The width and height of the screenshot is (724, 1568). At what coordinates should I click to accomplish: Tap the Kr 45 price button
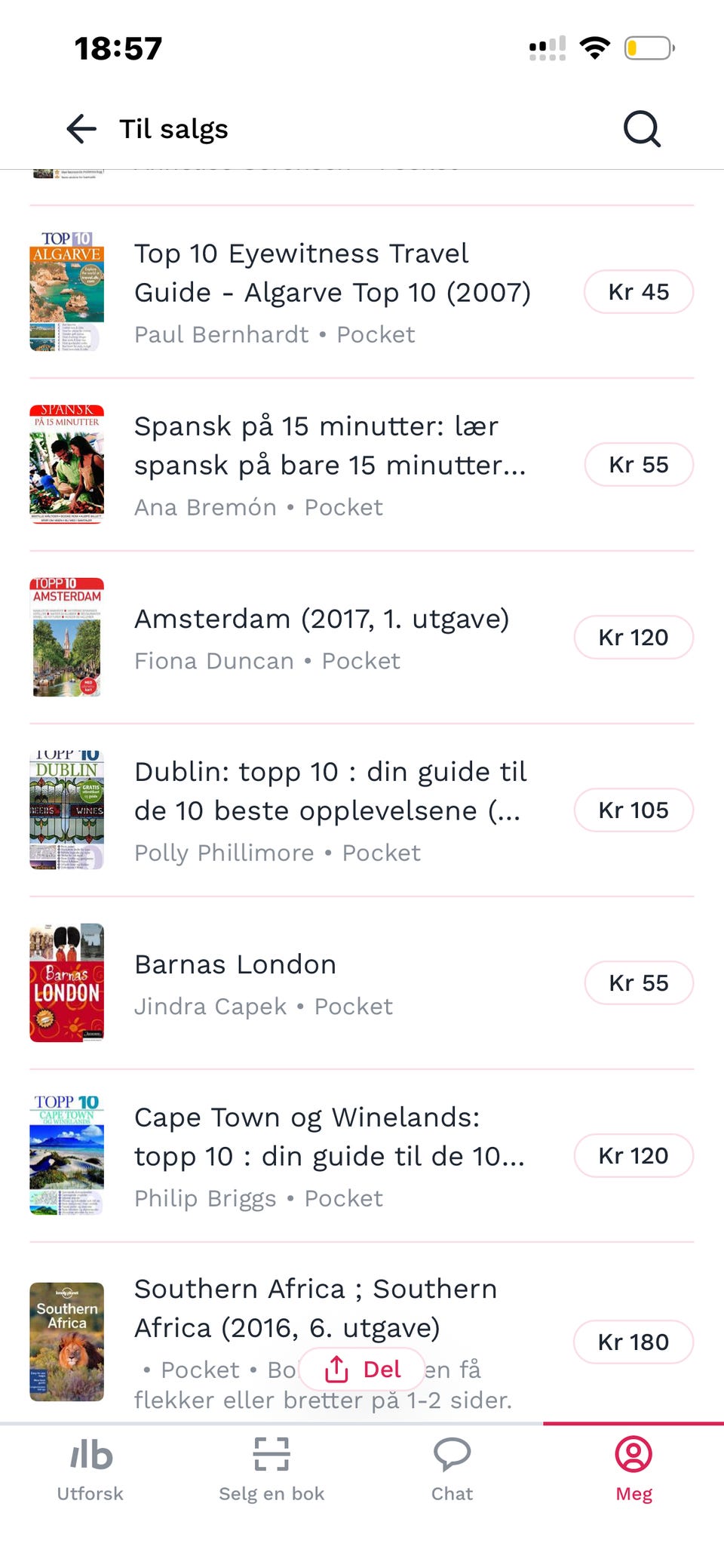pyautogui.click(x=639, y=292)
